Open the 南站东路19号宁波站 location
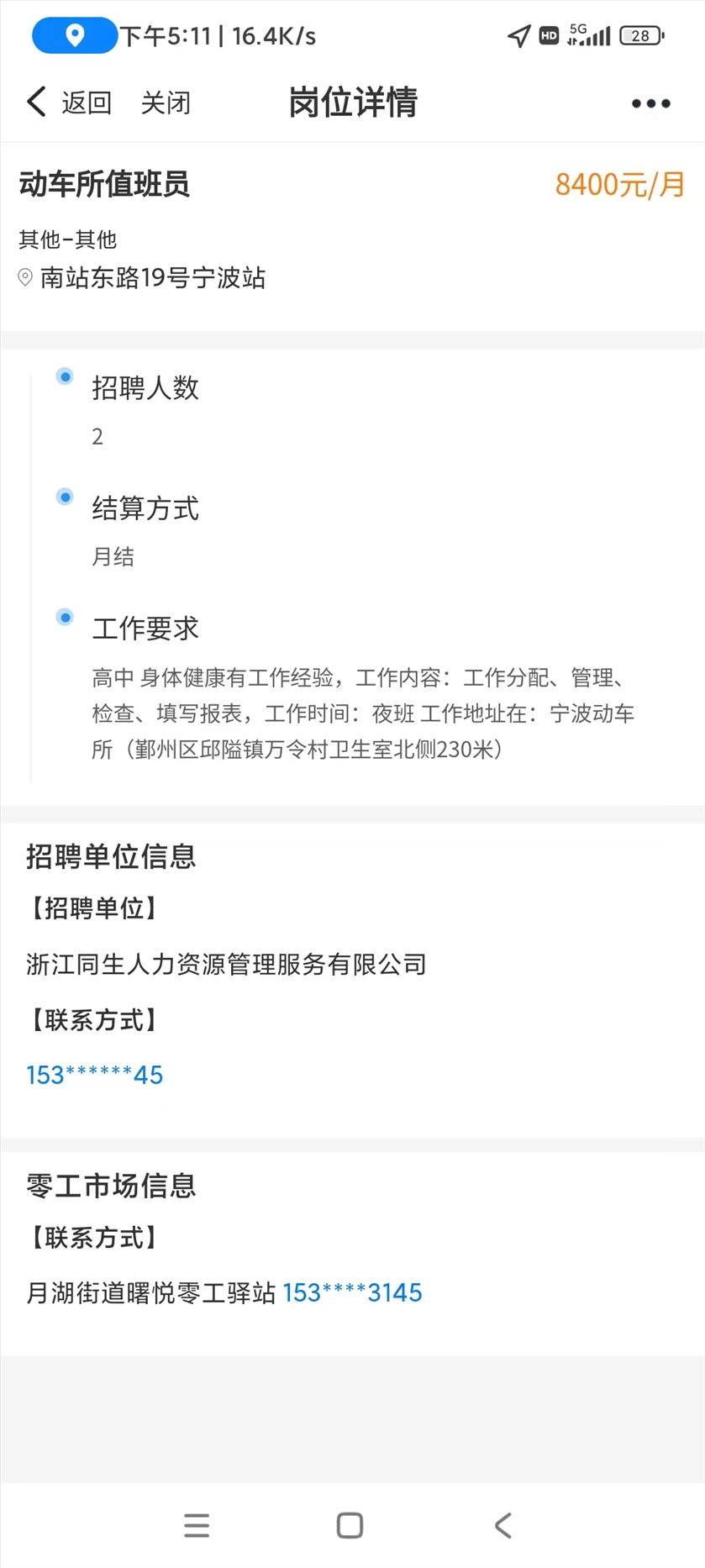 click(x=143, y=277)
